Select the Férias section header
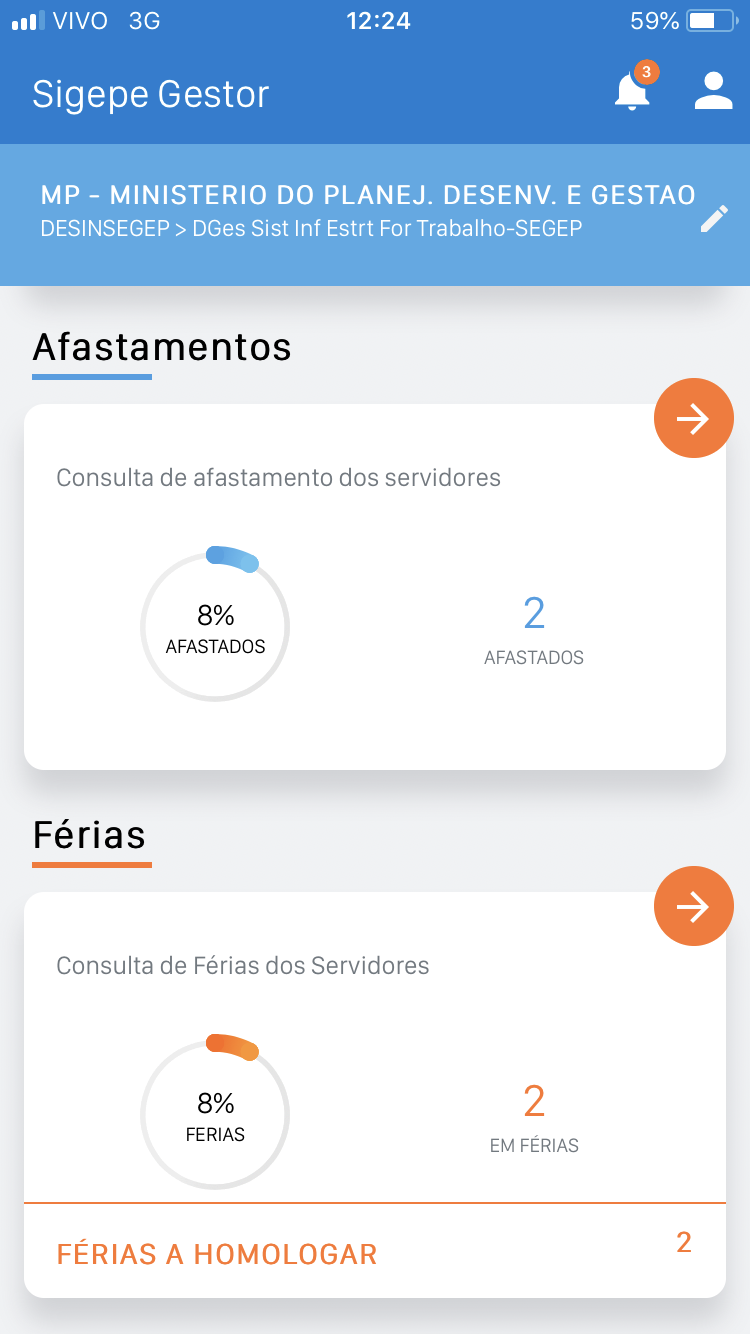Image resolution: width=750 pixels, height=1334 pixels. point(90,835)
